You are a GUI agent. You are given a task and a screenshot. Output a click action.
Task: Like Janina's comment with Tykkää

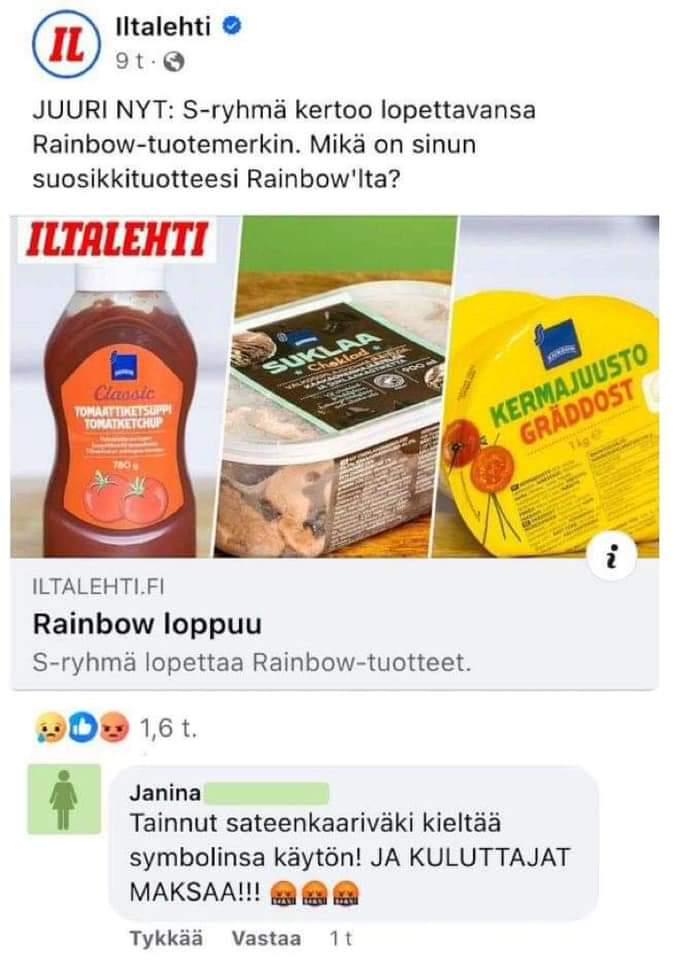tap(165, 938)
